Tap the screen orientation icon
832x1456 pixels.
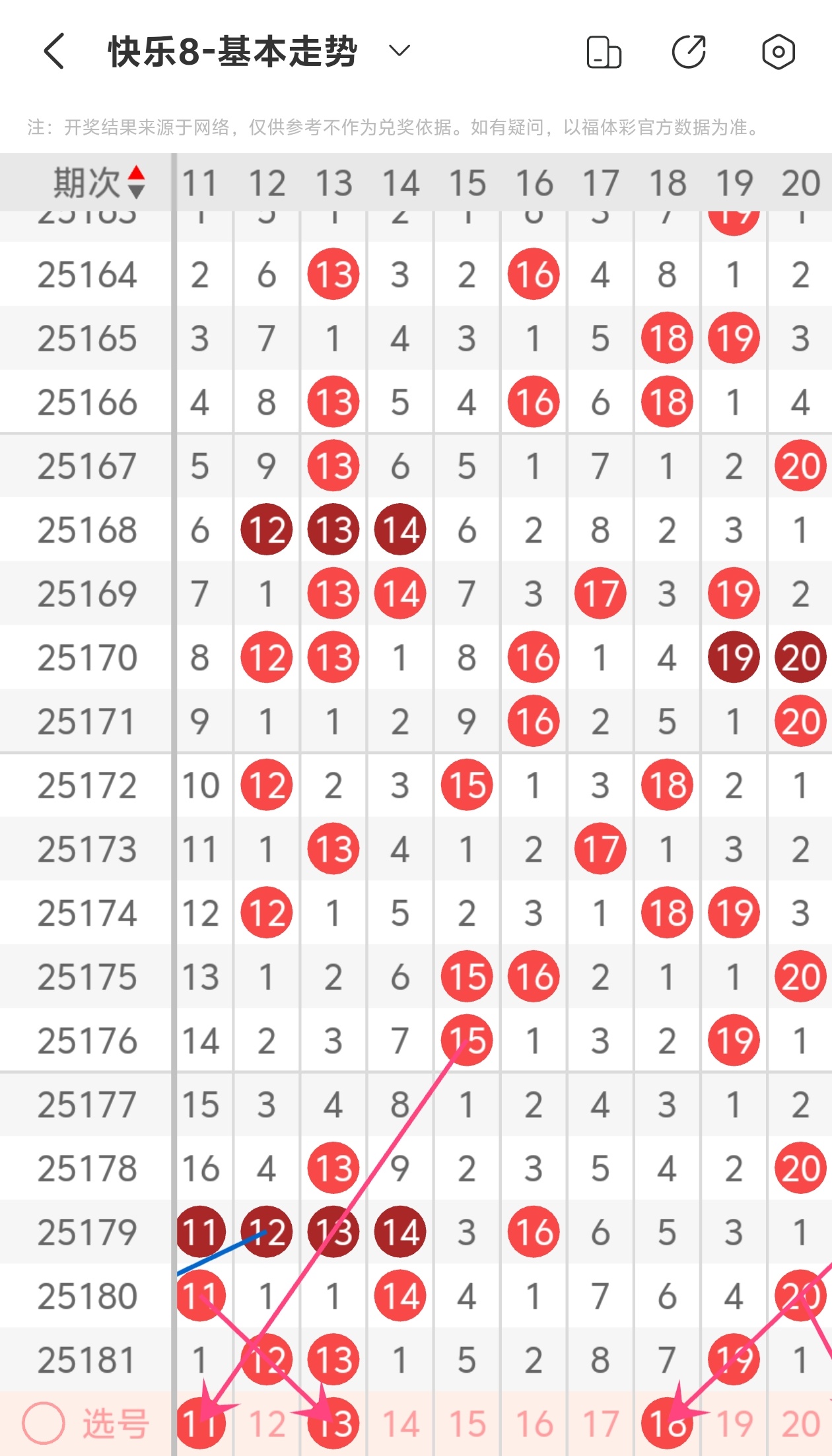pos(604,52)
